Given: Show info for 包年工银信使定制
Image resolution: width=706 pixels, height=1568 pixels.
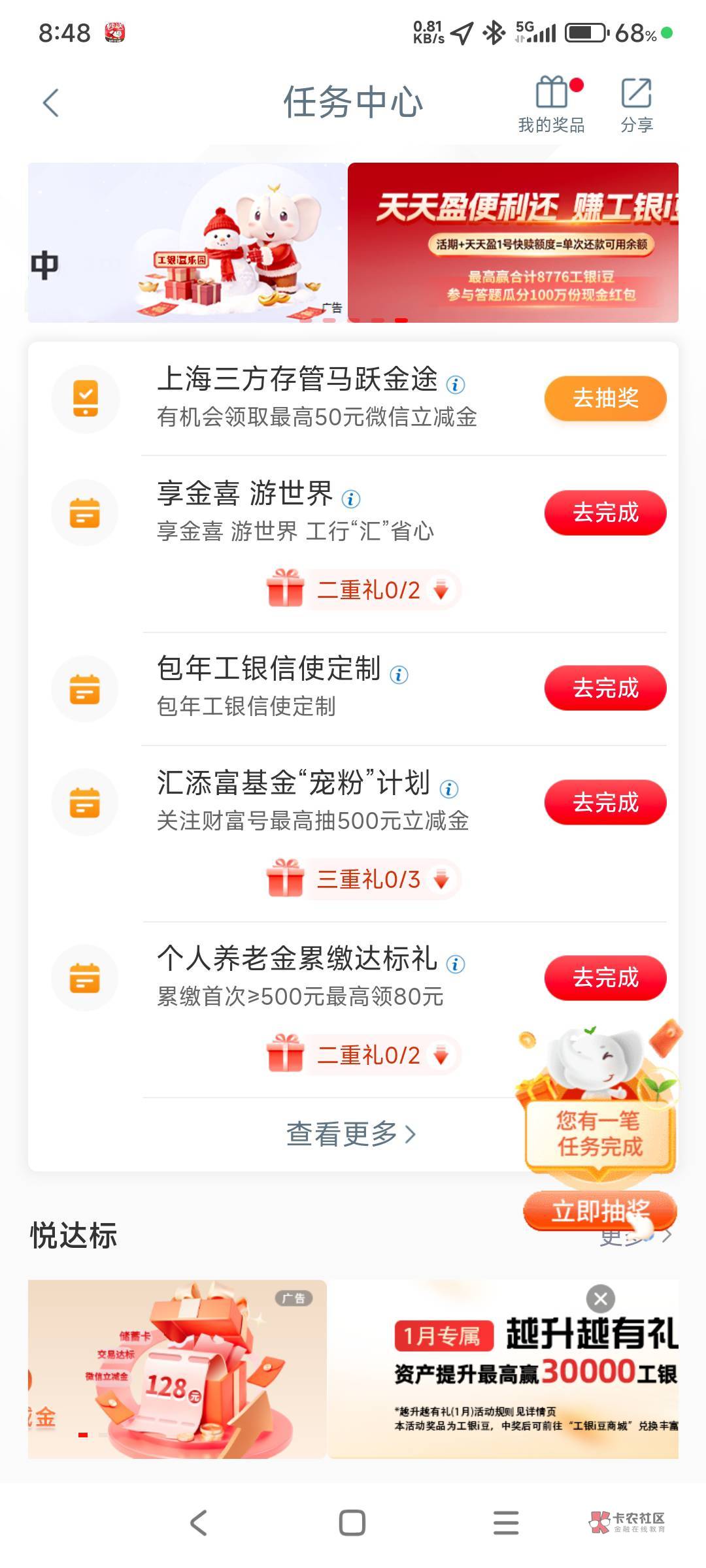Looking at the screenshot, I should tap(399, 674).
